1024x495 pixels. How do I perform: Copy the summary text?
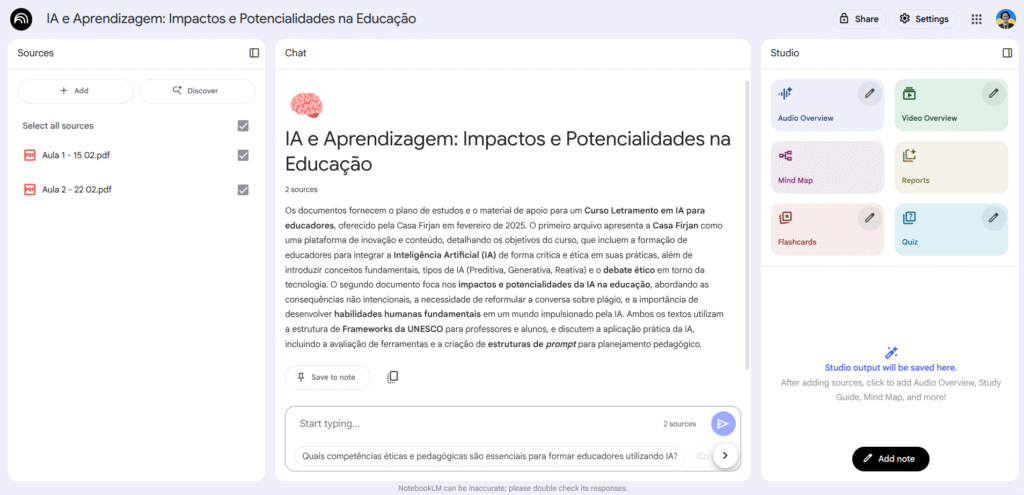tap(393, 377)
